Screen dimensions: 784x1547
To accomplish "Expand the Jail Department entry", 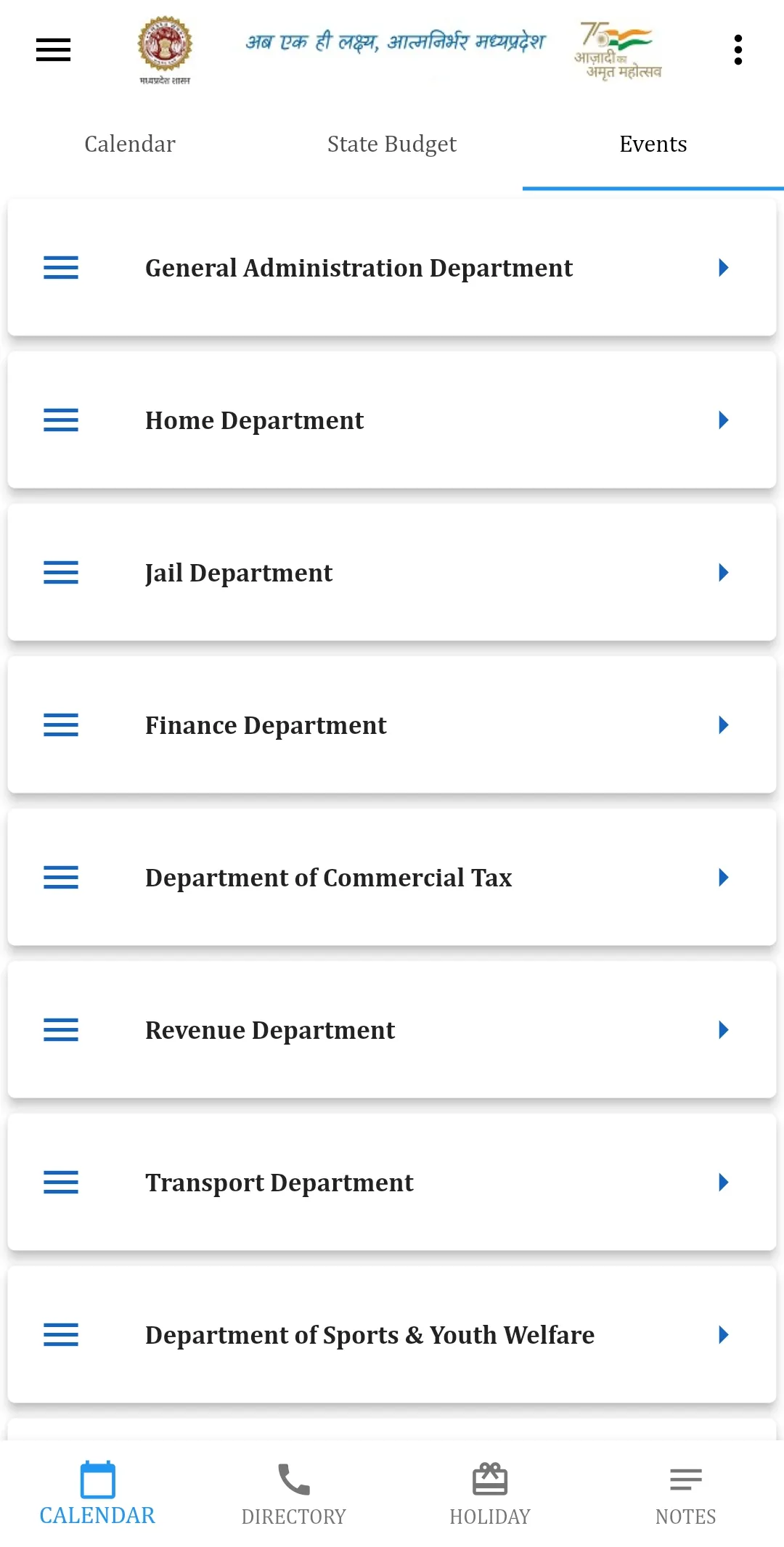I will pos(723,573).
